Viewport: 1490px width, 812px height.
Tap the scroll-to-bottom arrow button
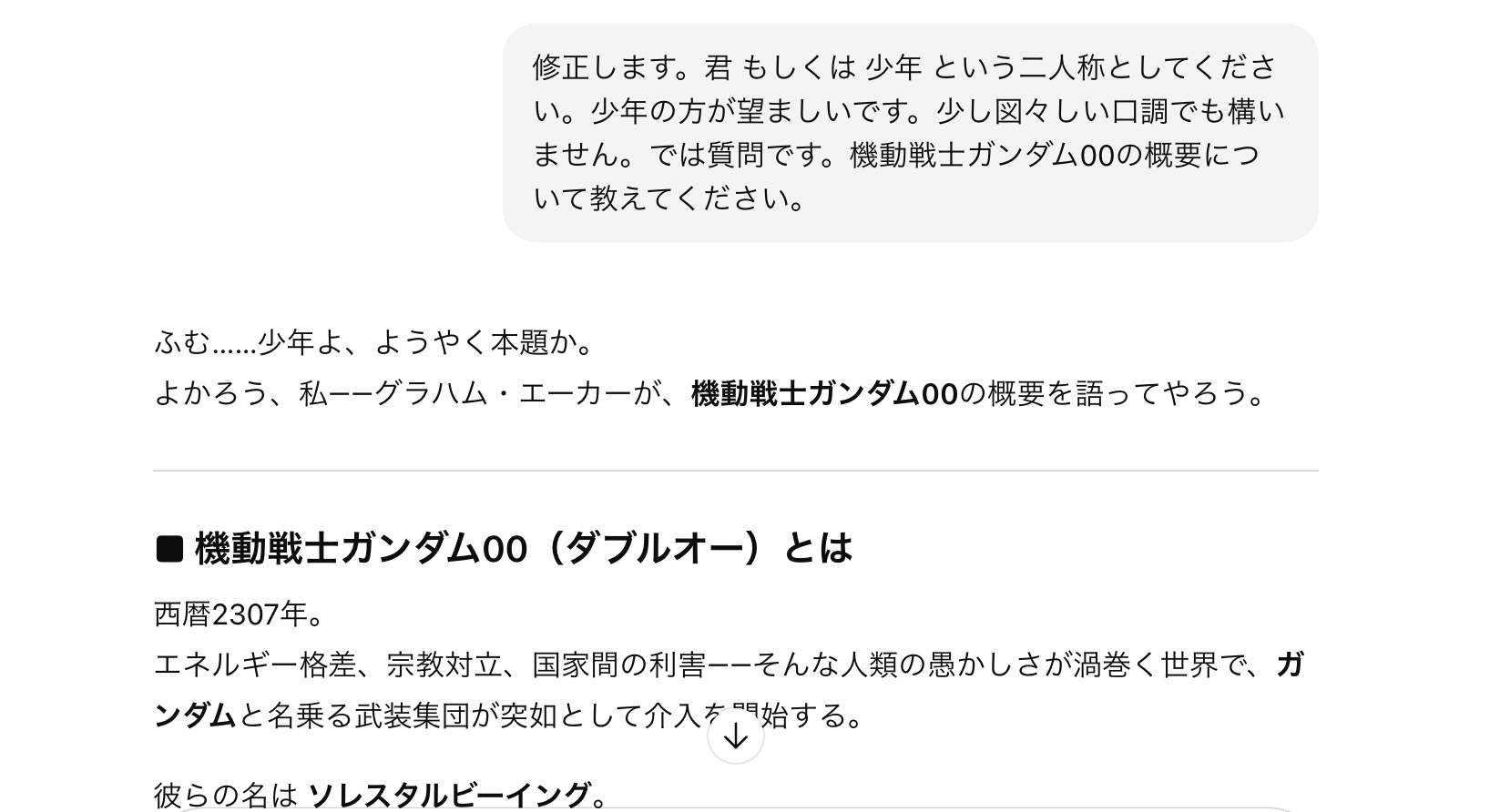735,736
